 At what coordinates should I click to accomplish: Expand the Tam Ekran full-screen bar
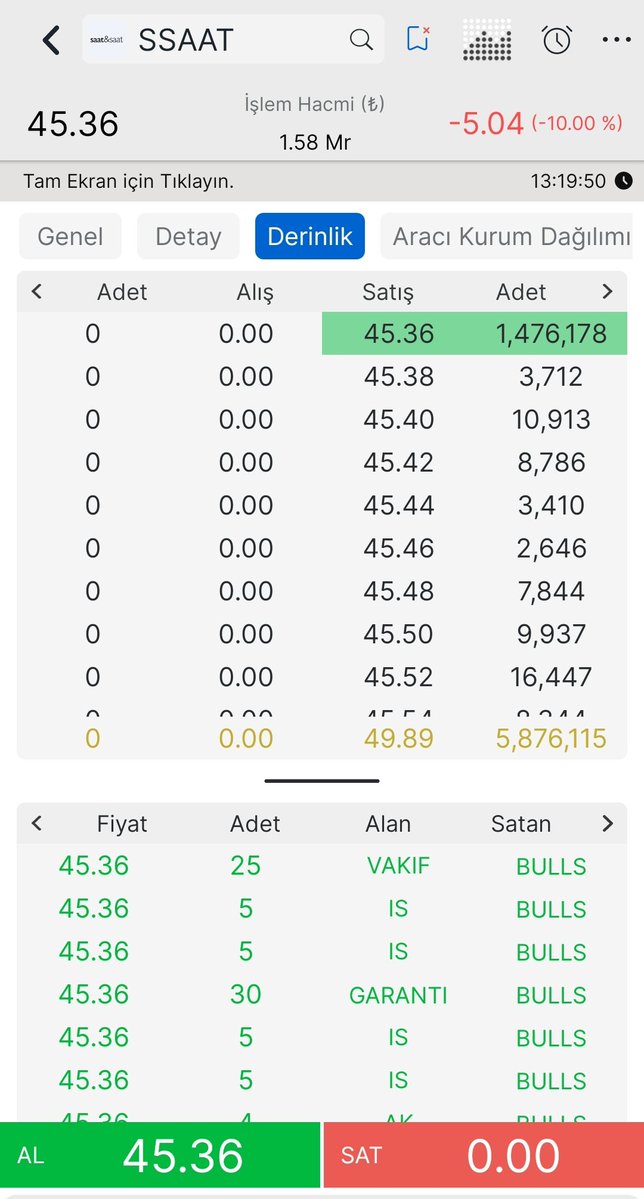[322, 181]
